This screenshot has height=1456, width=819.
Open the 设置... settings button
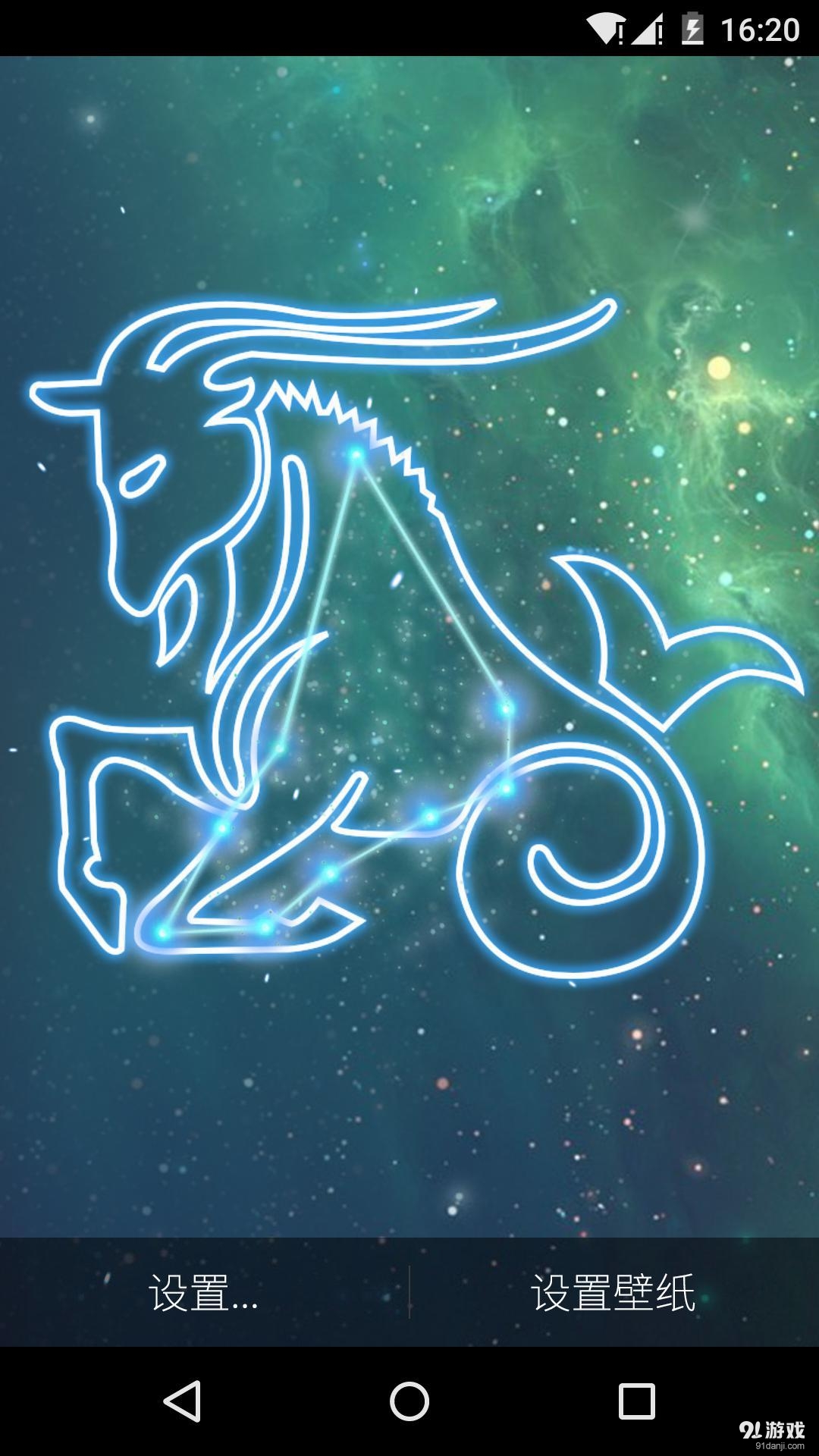point(203,1293)
